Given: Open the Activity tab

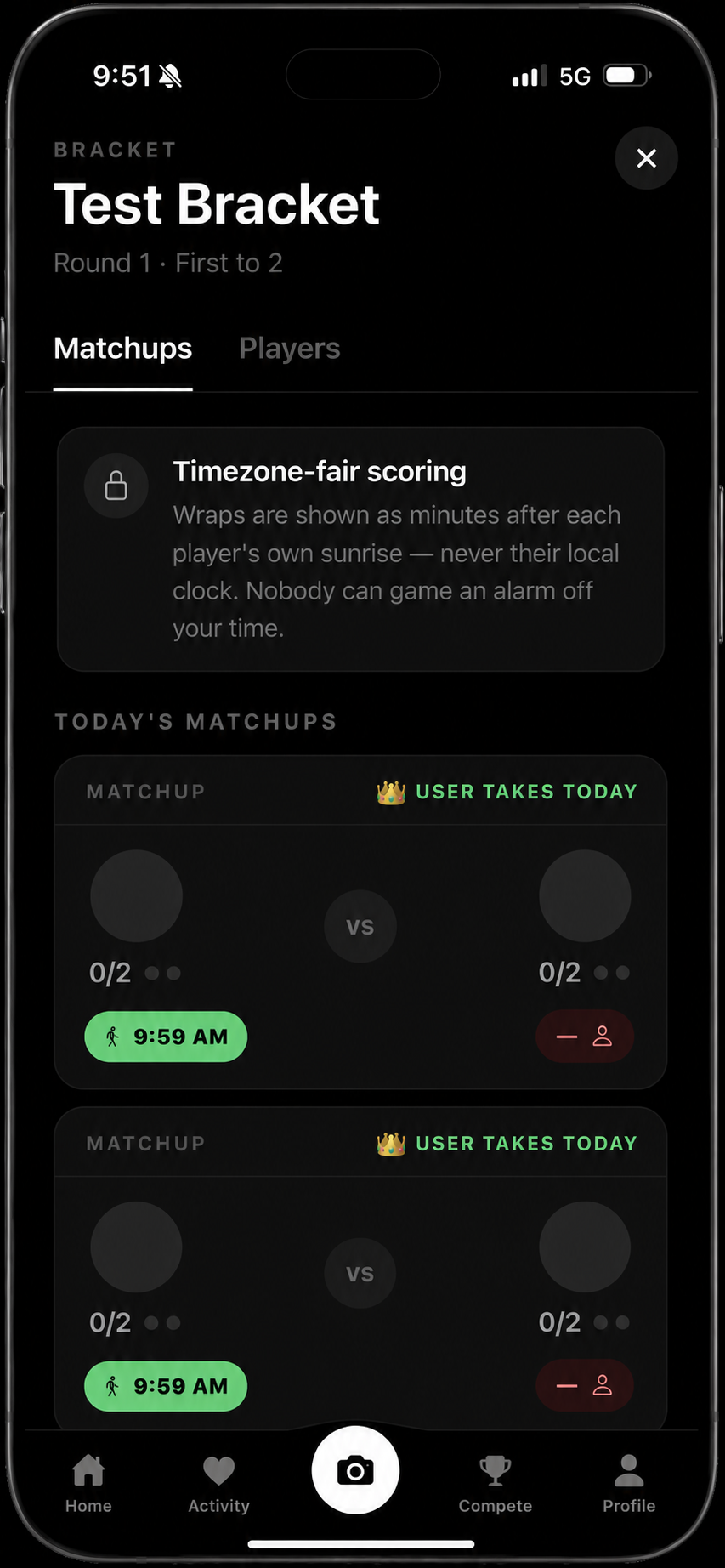Looking at the screenshot, I should pyautogui.click(x=218, y=1483).
